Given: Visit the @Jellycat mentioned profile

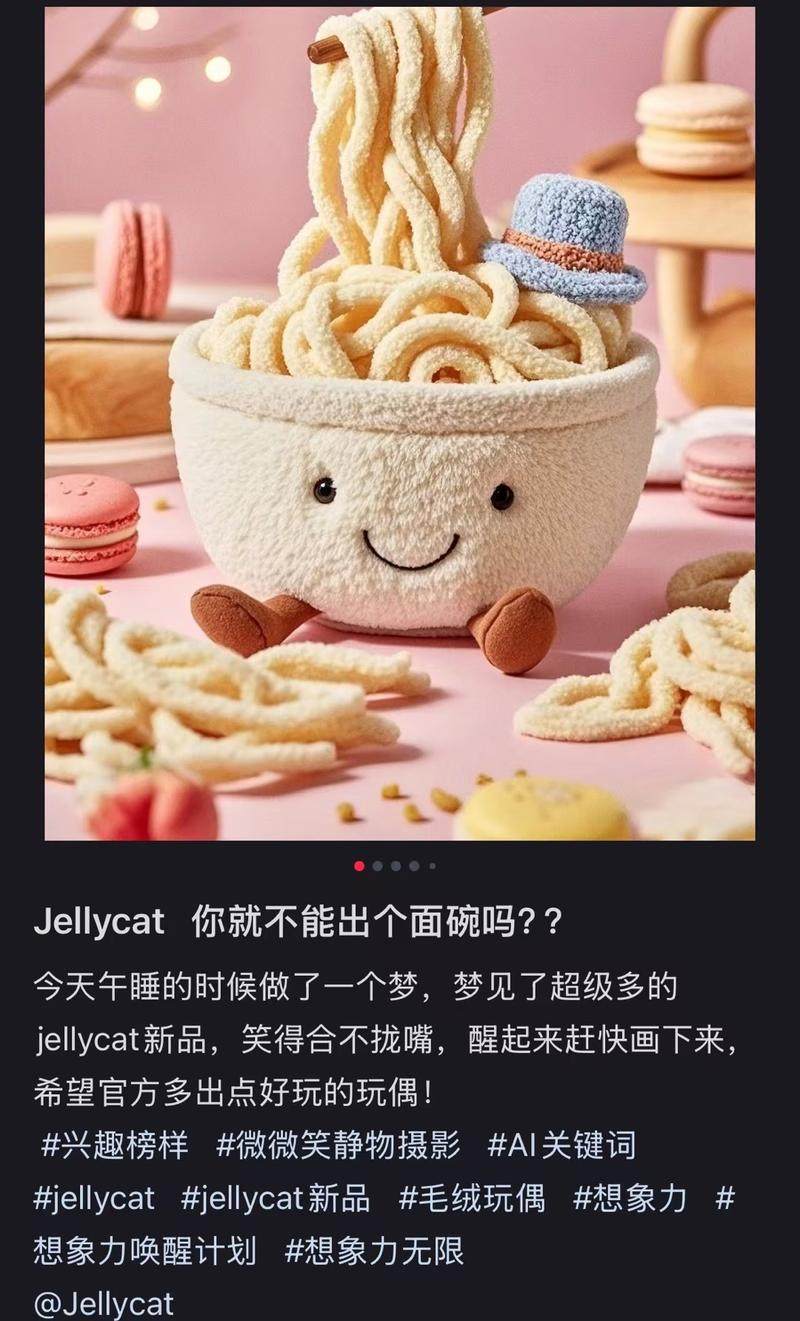Looking at the screenshot, I should [x=104, y=1304].
